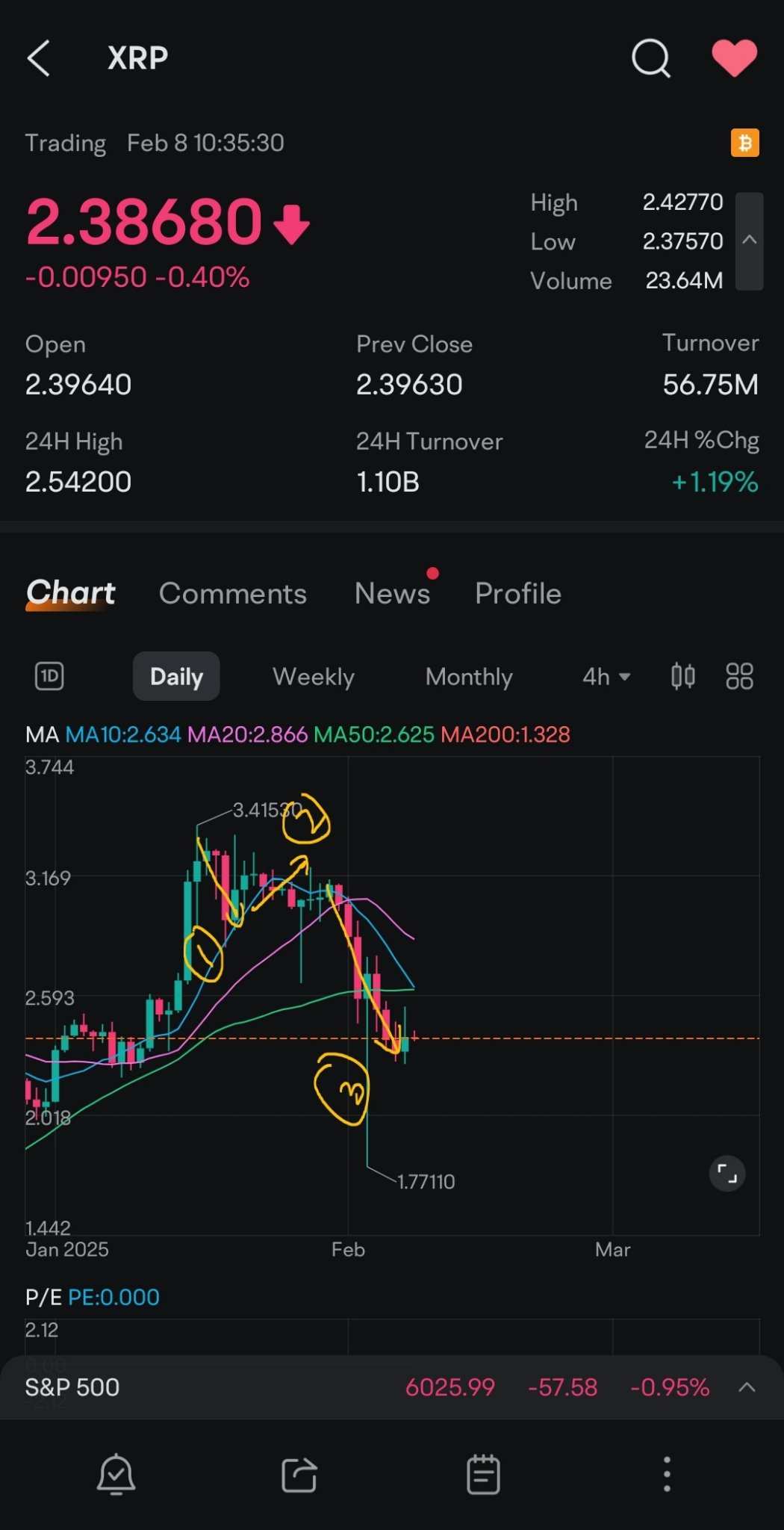Tap the orange Bitcoin badge icon
The height and width of the screenshot is (1530, 784).
[x=744, y=143]
